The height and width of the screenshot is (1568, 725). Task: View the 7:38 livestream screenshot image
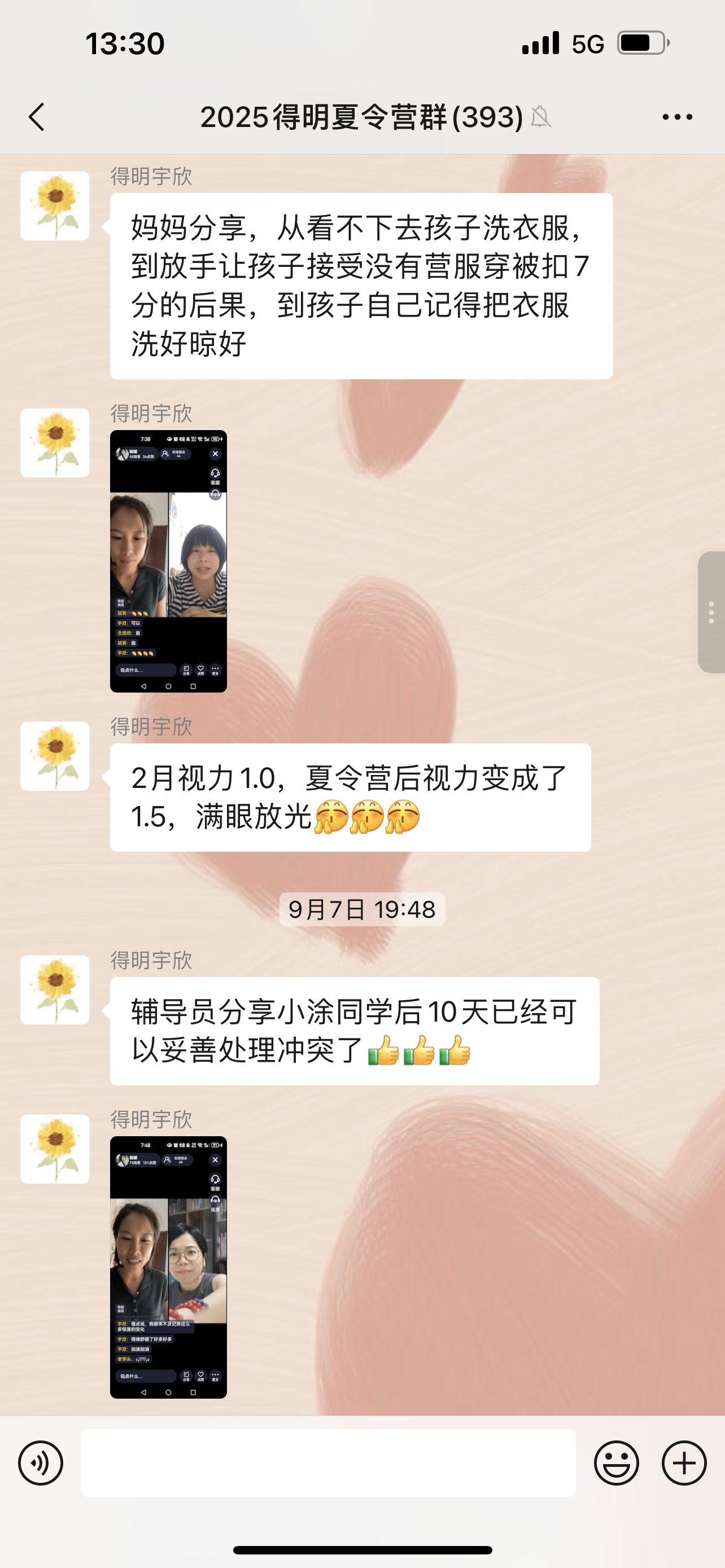169,560
